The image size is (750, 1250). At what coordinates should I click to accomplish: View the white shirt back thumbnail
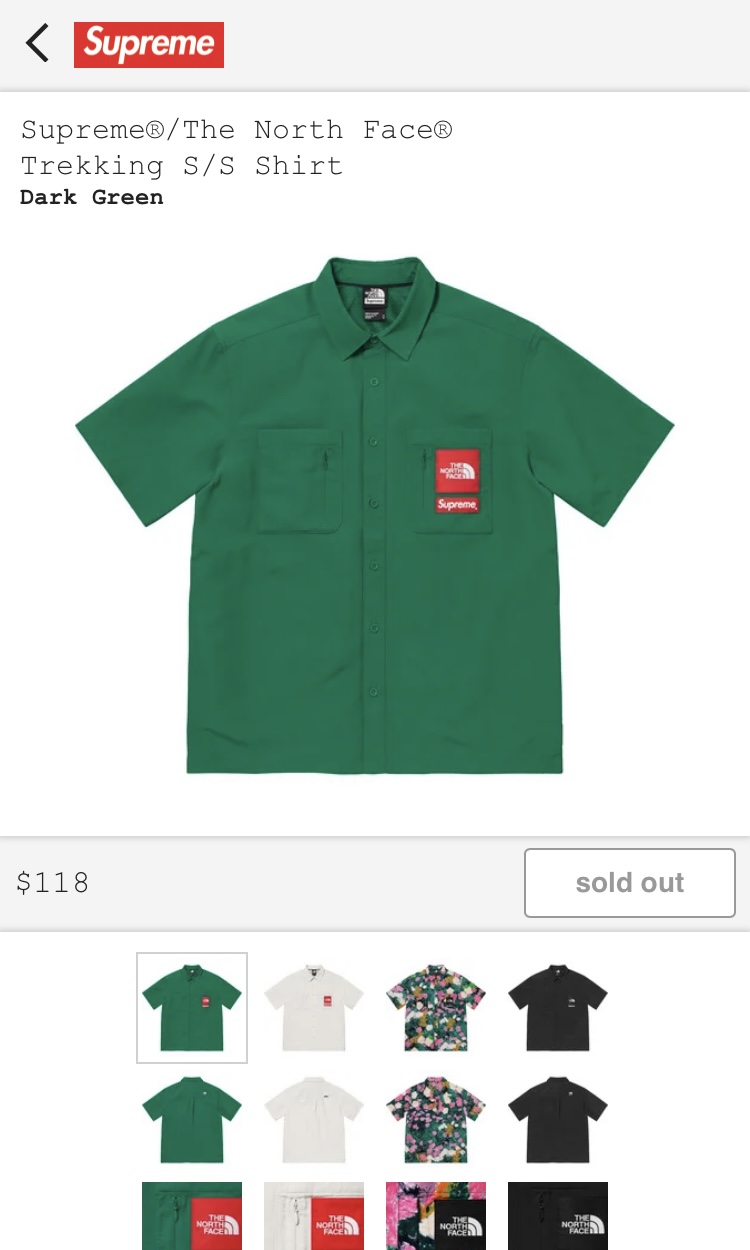tap(314, 1120)
